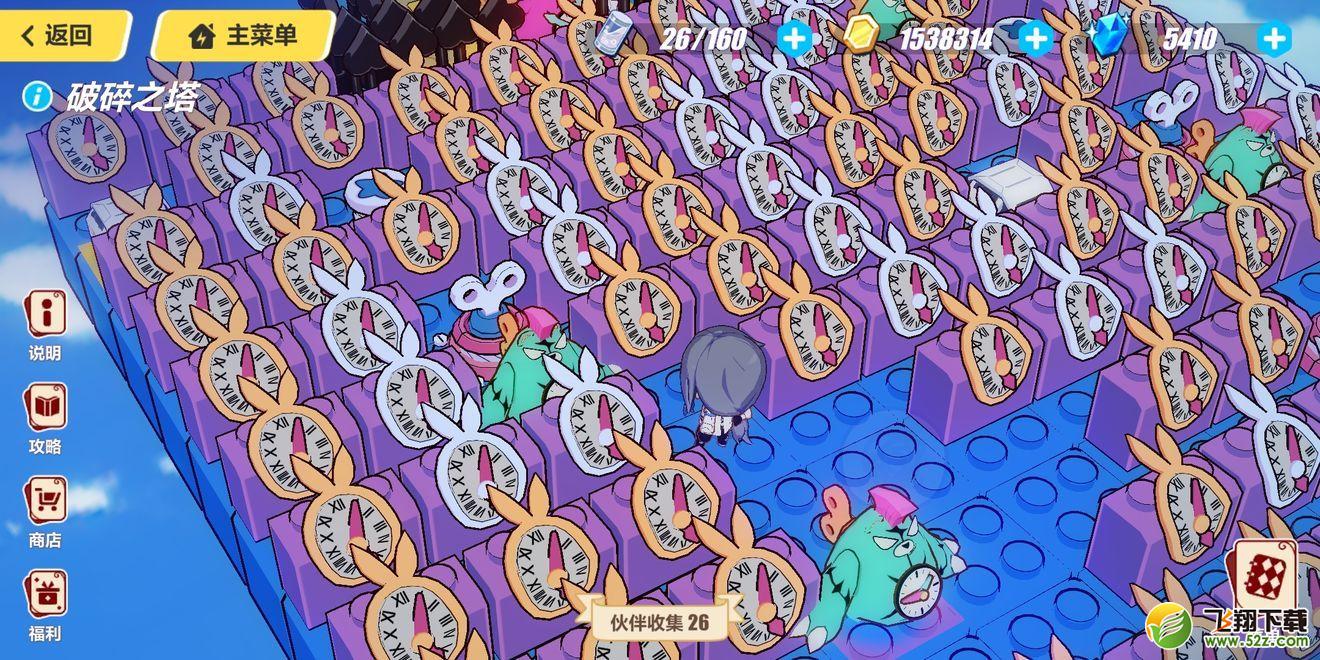Buy crystals with the plus beside 5410
The image size is (1320, 660).
pos(1274,39)
